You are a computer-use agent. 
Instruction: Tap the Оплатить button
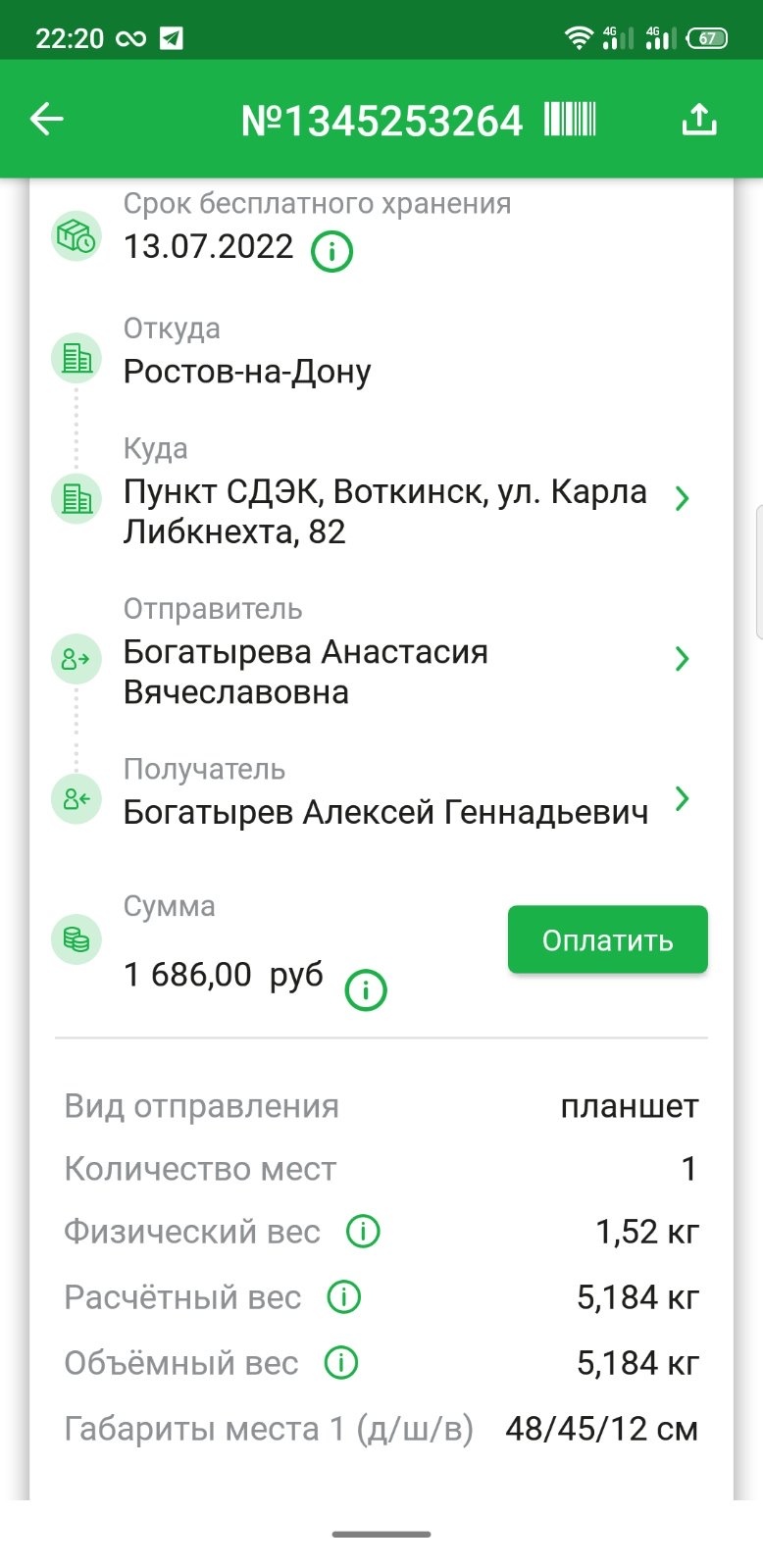607,939
